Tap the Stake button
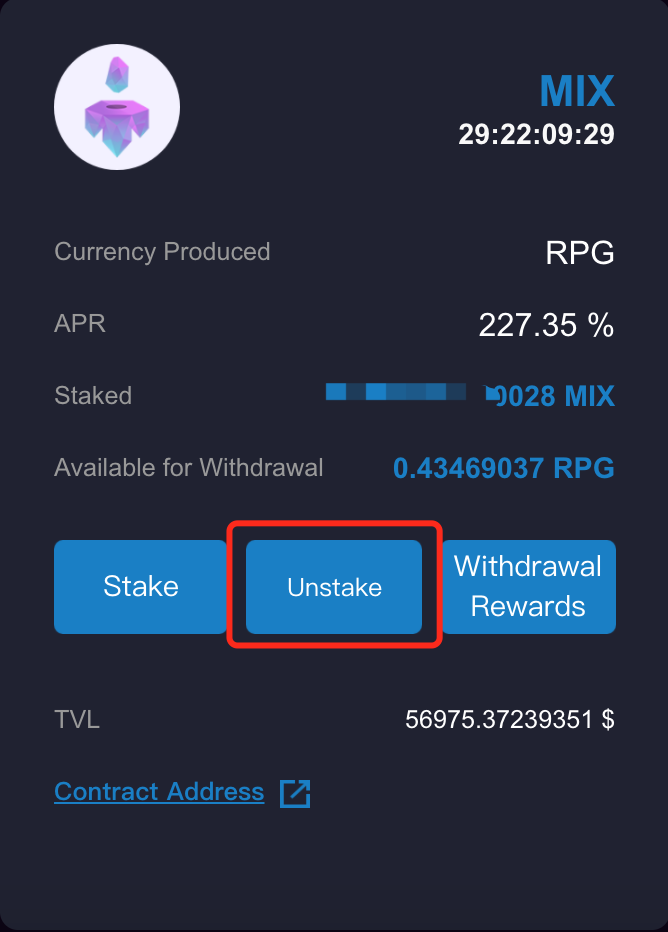 (140, 587)
